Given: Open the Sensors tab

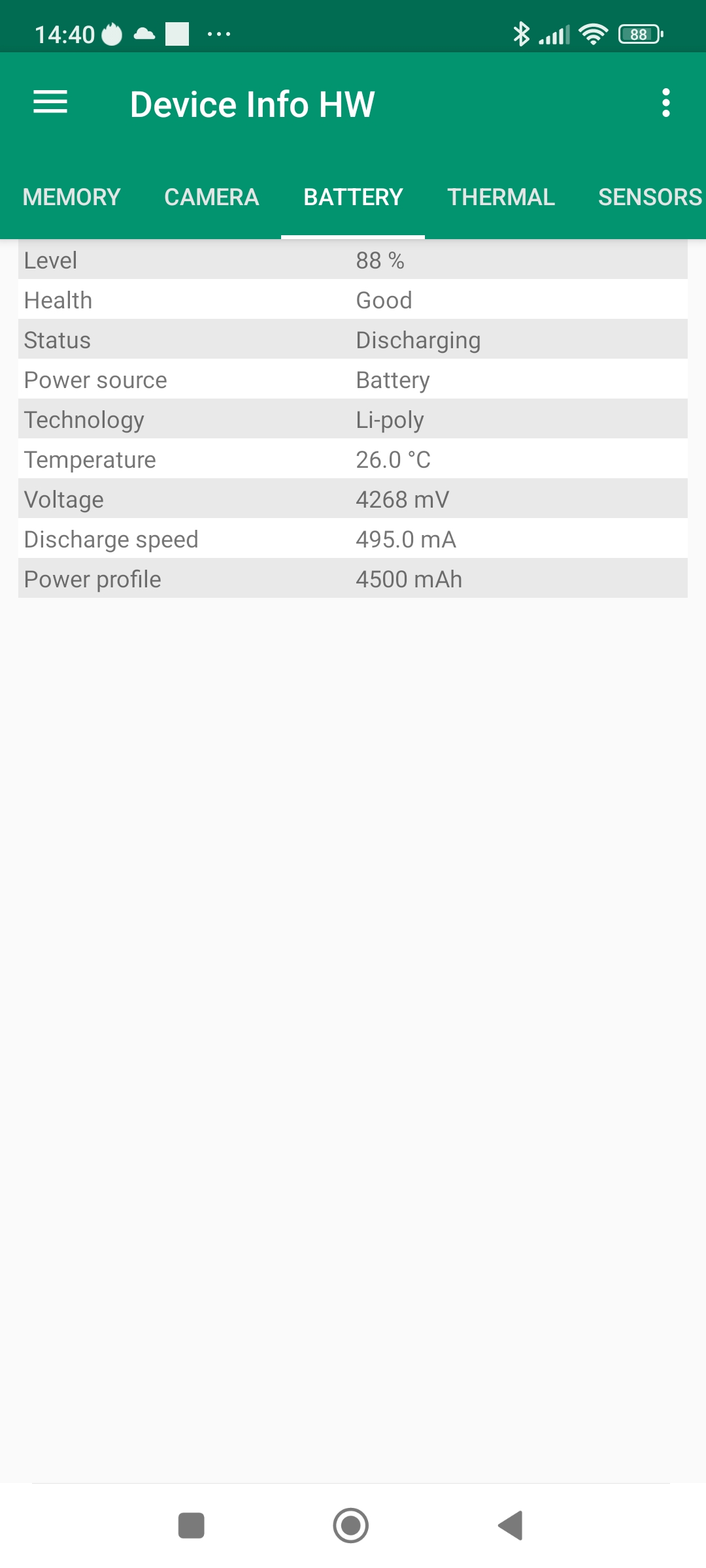Looking at the screenshot, I should 650,197.
